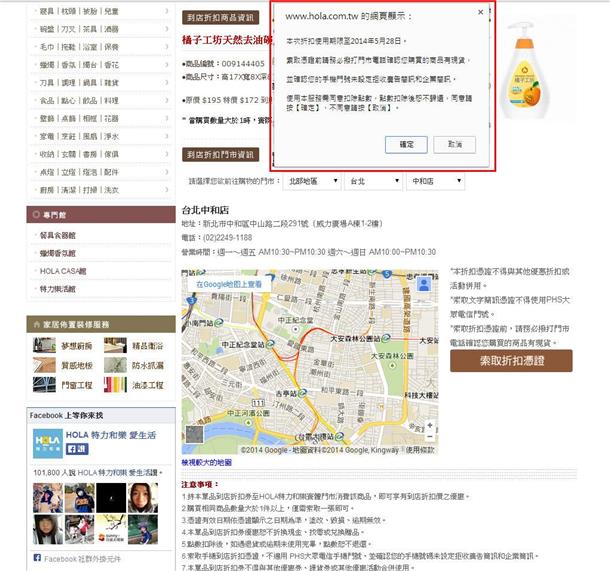Tap the 索取折扣憑證 button
Image resolution: width=610 pixels, height=571 pixels.
pos(510,360)
